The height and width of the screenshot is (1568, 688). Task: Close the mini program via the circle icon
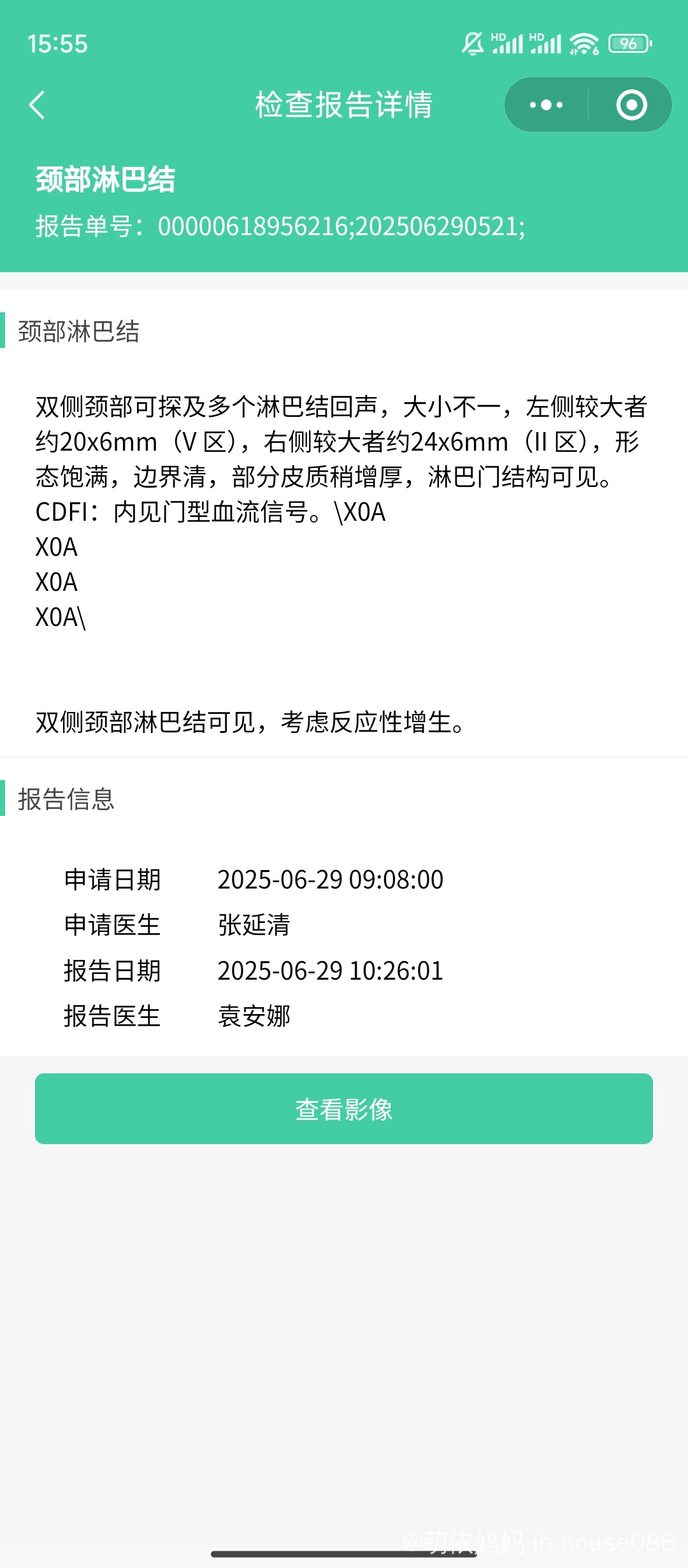click(x=631, y=105)
